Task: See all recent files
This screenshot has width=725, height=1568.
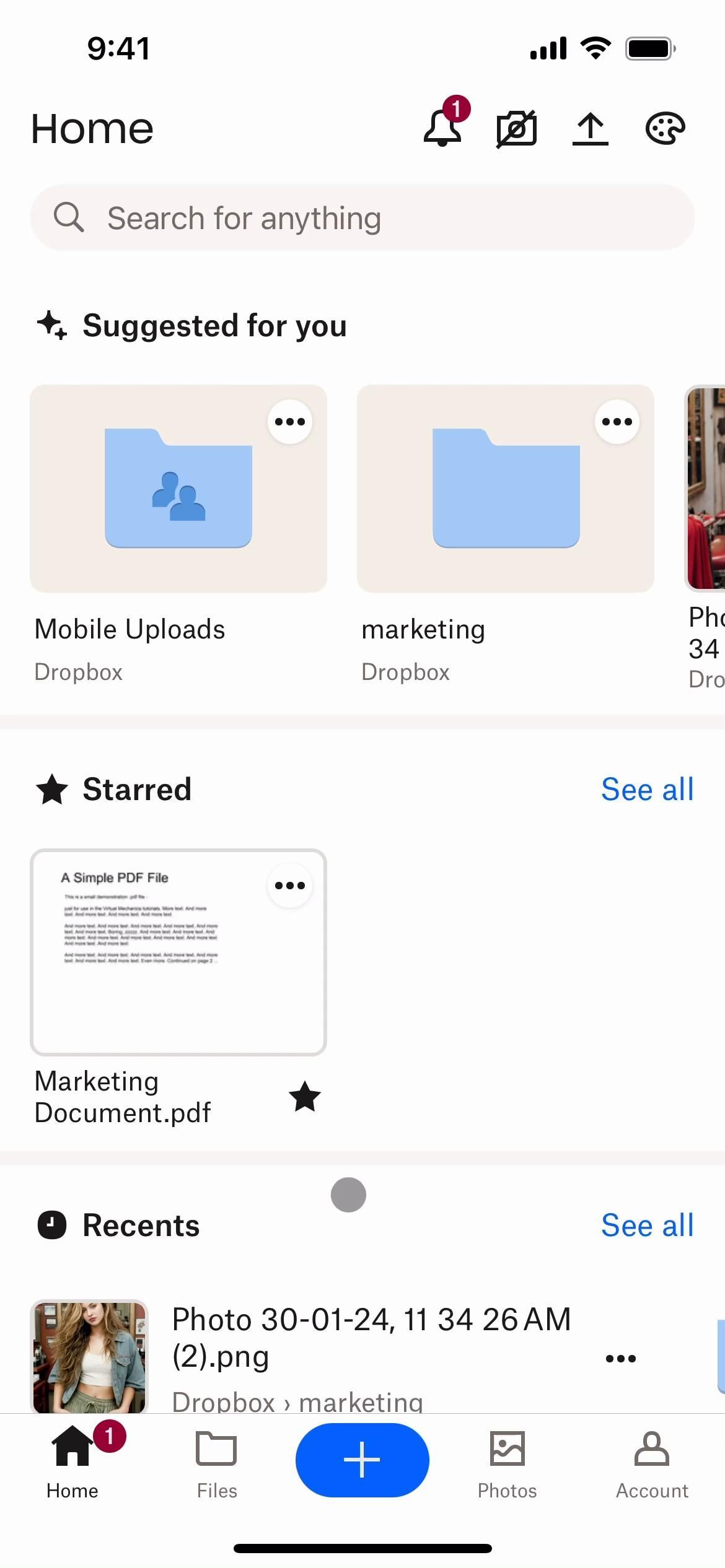Action: [647, 1226]
